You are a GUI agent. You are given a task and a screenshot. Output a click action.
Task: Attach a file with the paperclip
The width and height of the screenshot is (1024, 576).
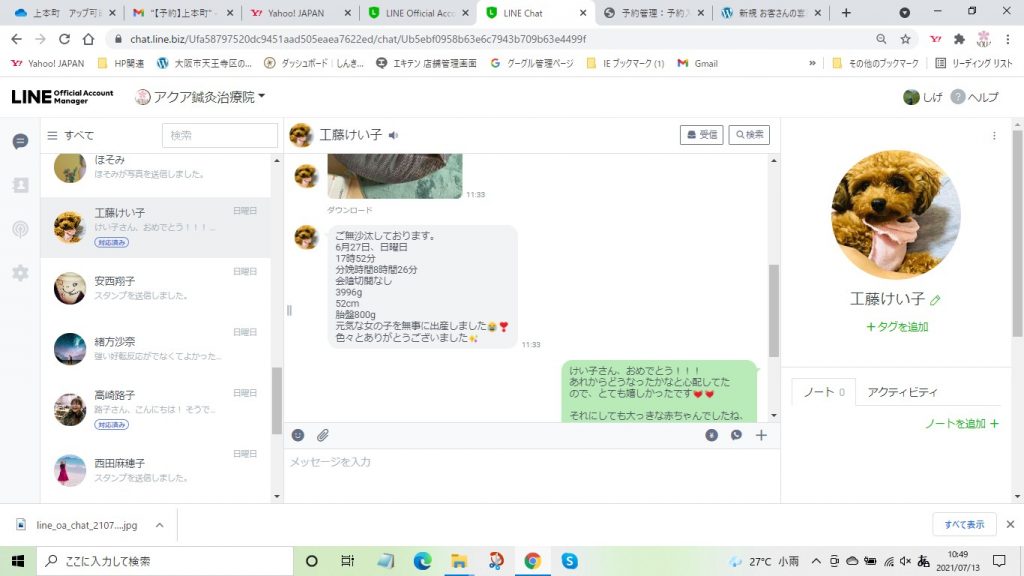pyautogui.click(x=323, y=435)
